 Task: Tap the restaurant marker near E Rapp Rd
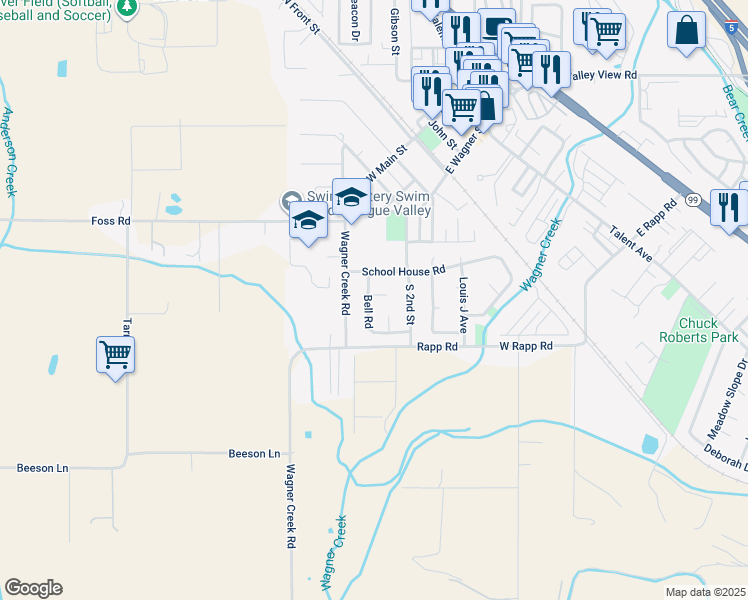[x=728, y=208]
